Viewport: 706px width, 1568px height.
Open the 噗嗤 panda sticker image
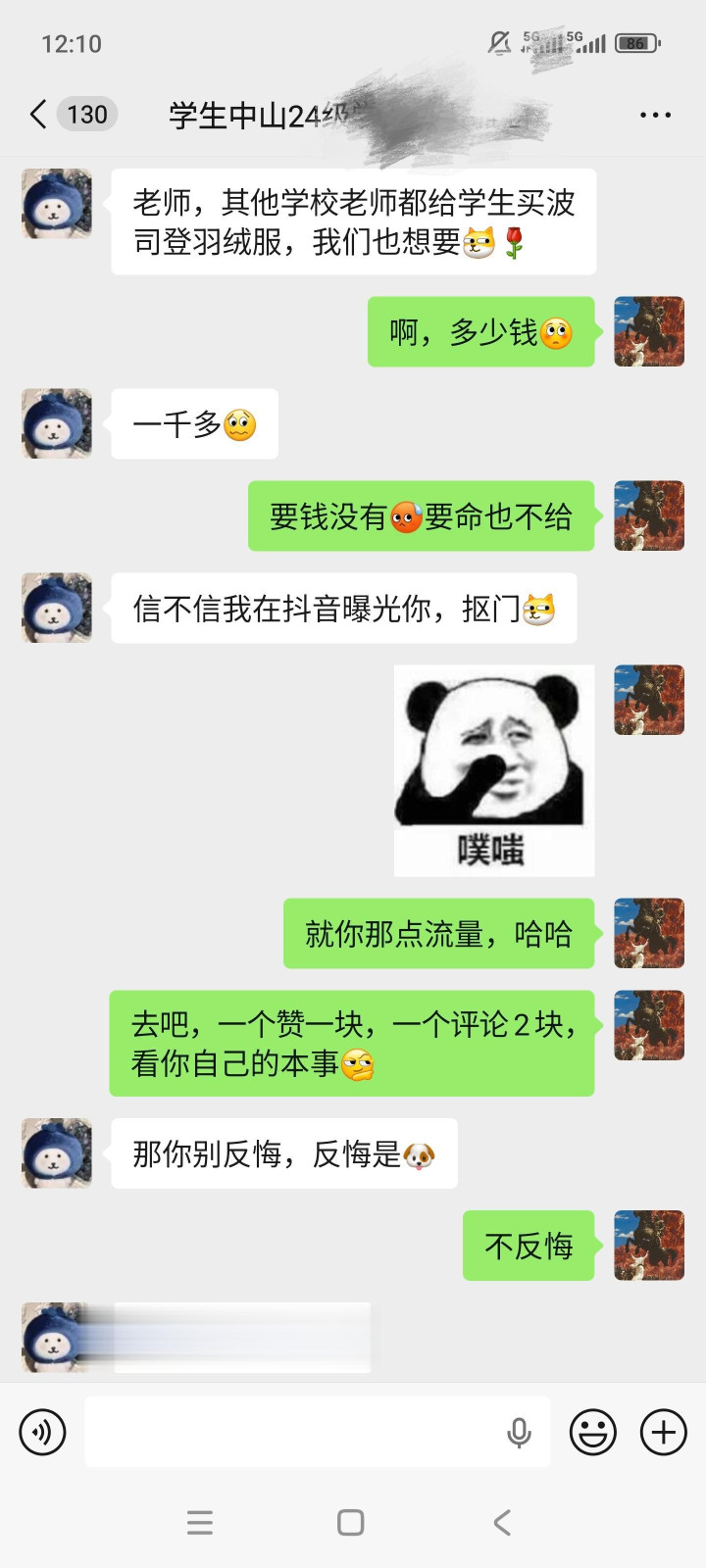click(x=494, y=770)
